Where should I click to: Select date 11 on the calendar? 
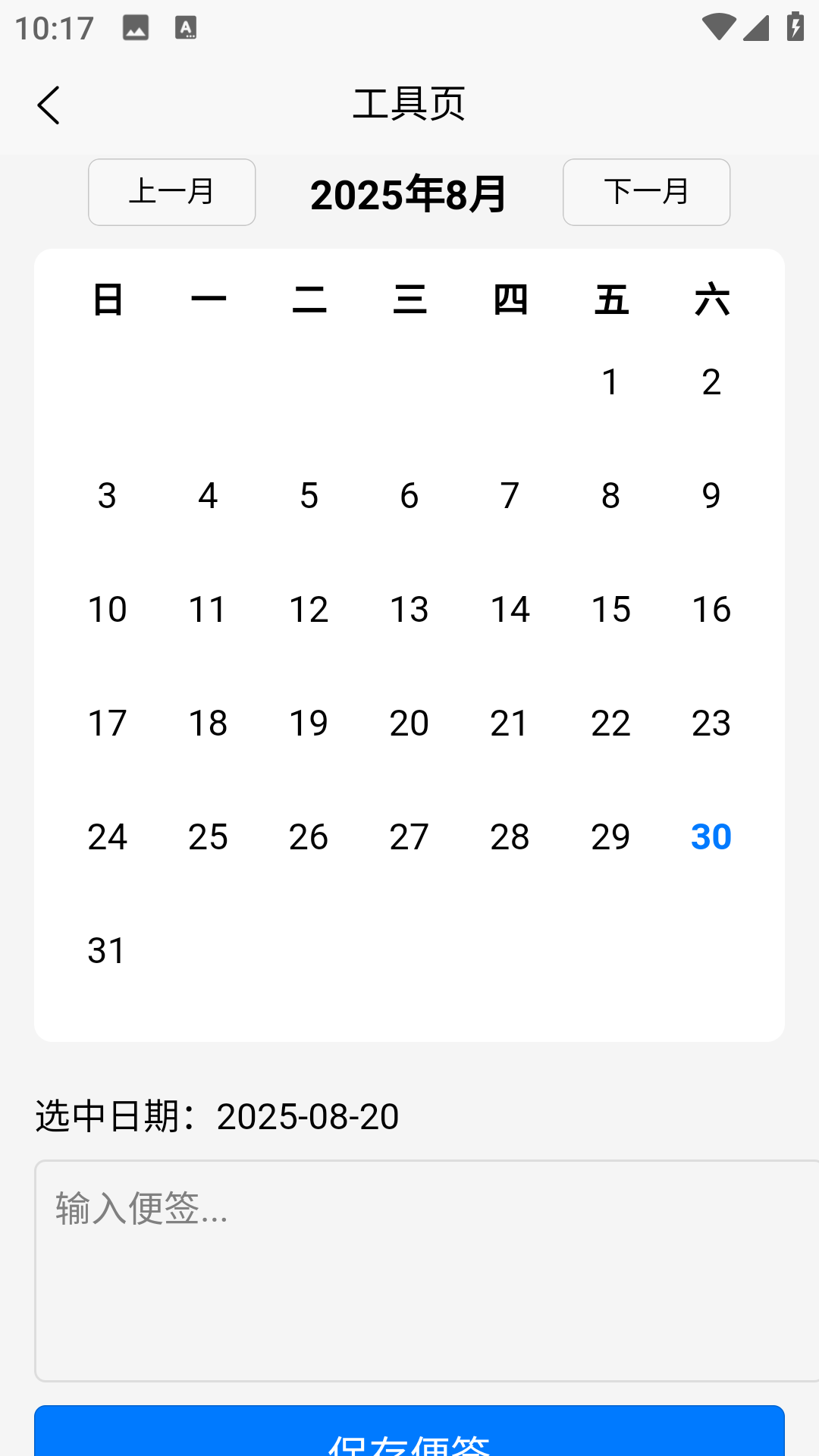coord(208,609)
